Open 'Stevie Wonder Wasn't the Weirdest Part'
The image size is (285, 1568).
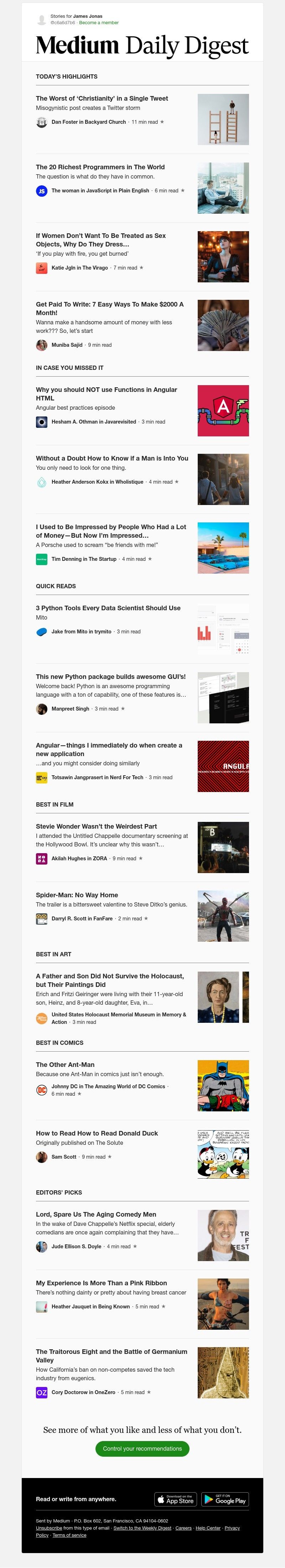97,826
